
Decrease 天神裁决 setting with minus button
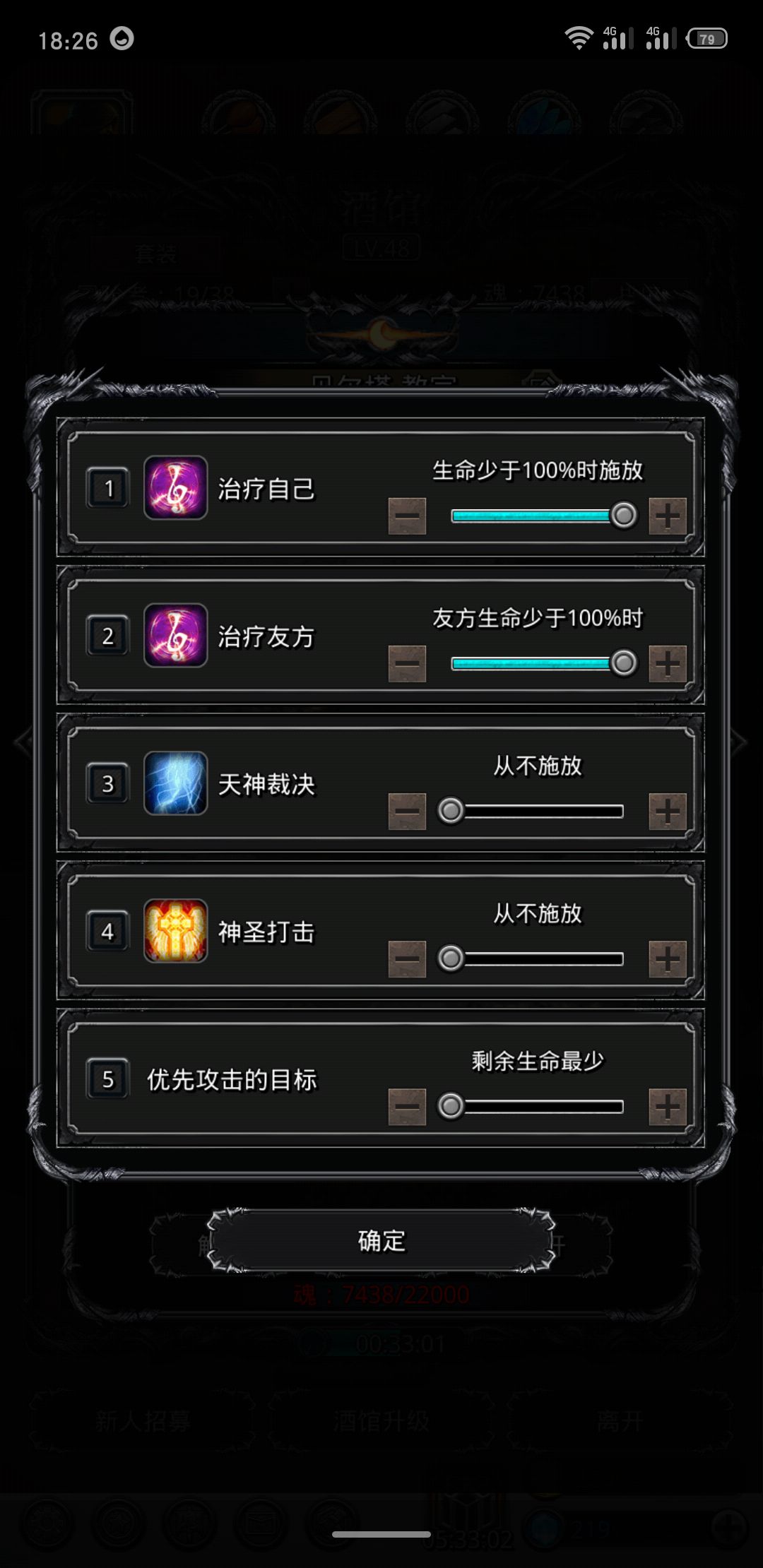click(x=408, y=811)
